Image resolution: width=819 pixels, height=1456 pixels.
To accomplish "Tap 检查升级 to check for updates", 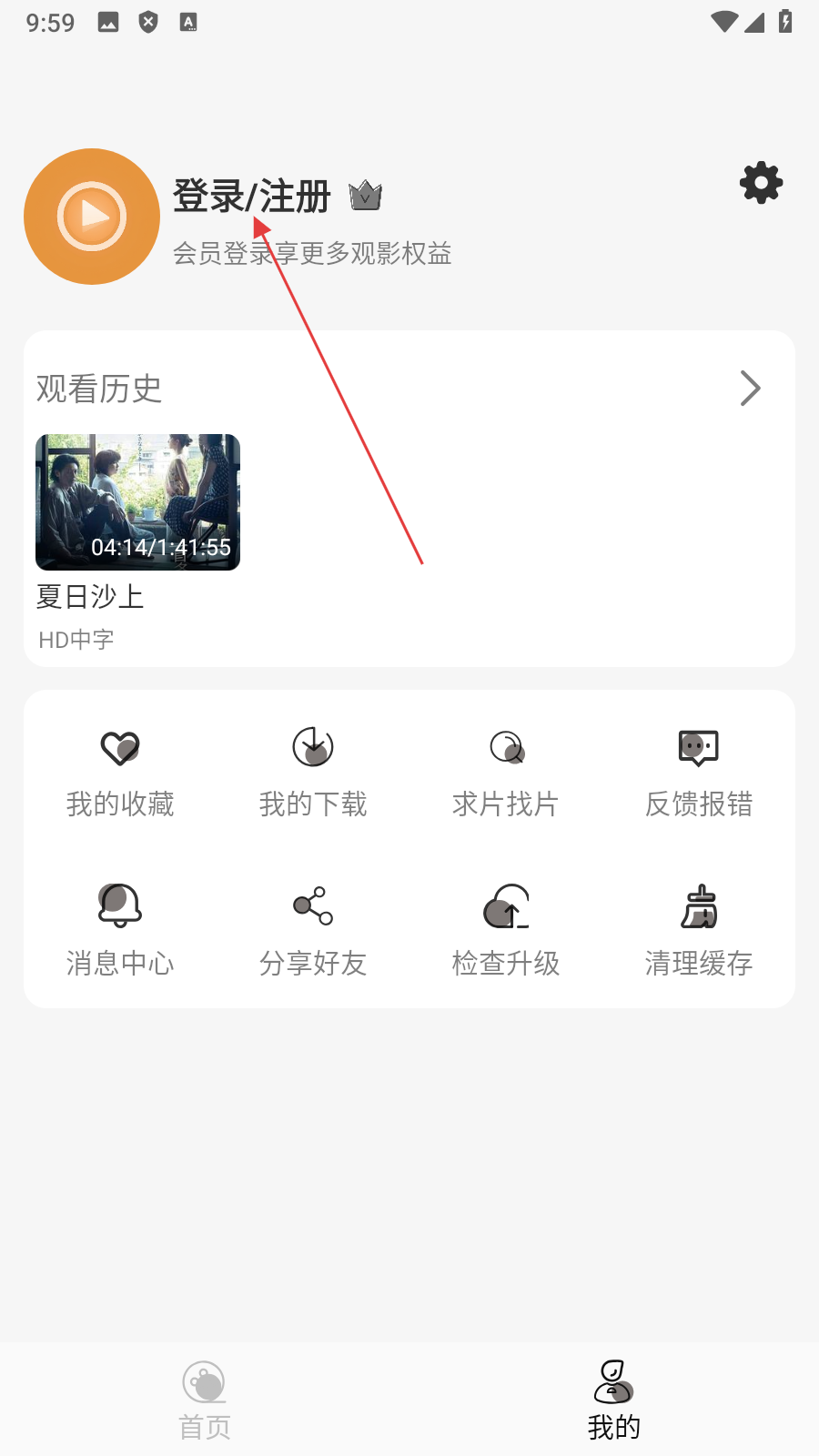I will tap(506, 930).
